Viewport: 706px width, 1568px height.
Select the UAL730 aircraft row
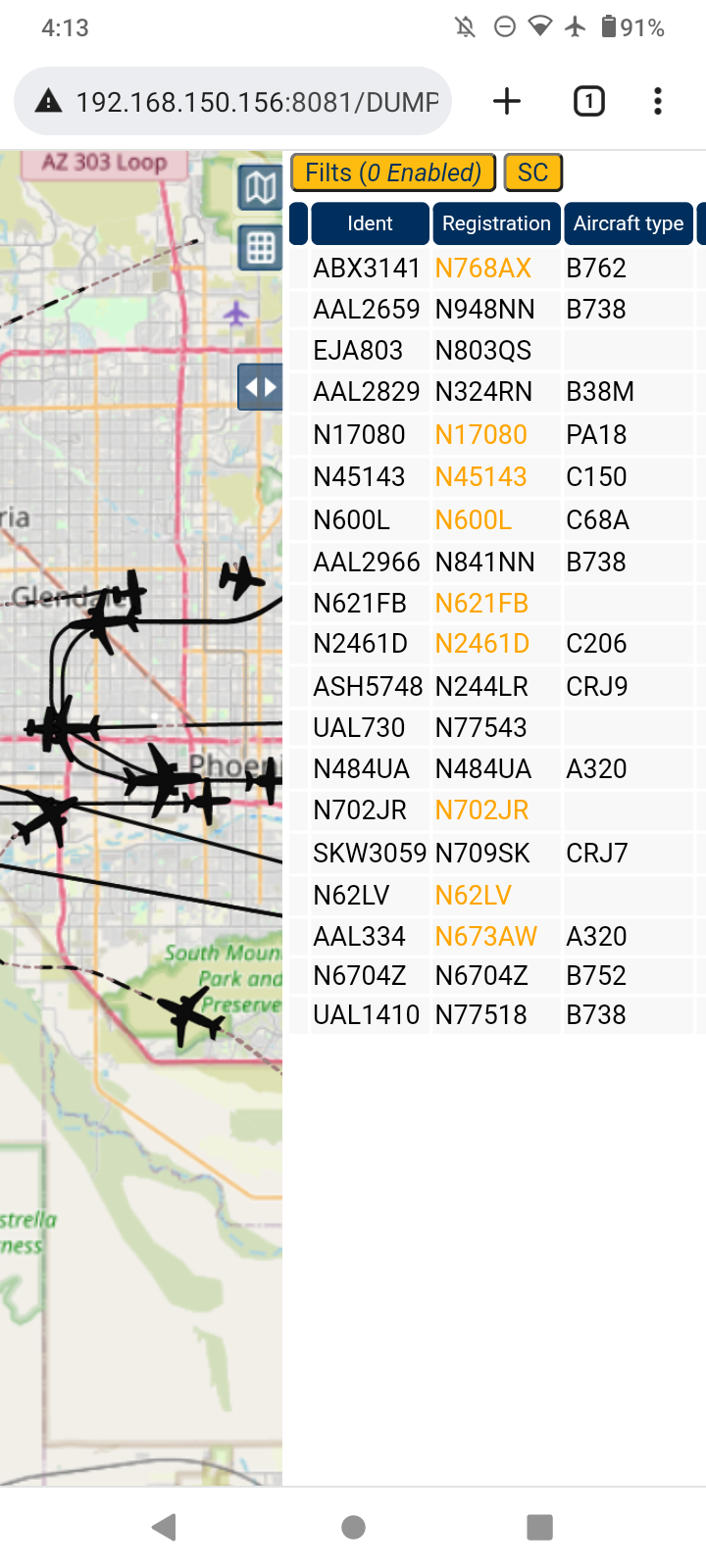tap(497, 727)
